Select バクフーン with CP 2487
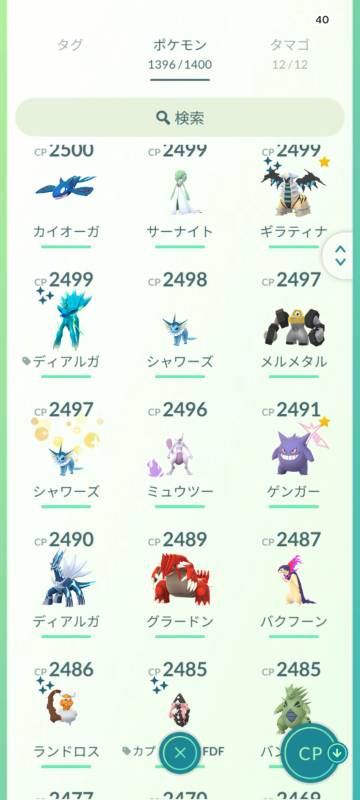 pyautogui.click(x=293, y=585)
